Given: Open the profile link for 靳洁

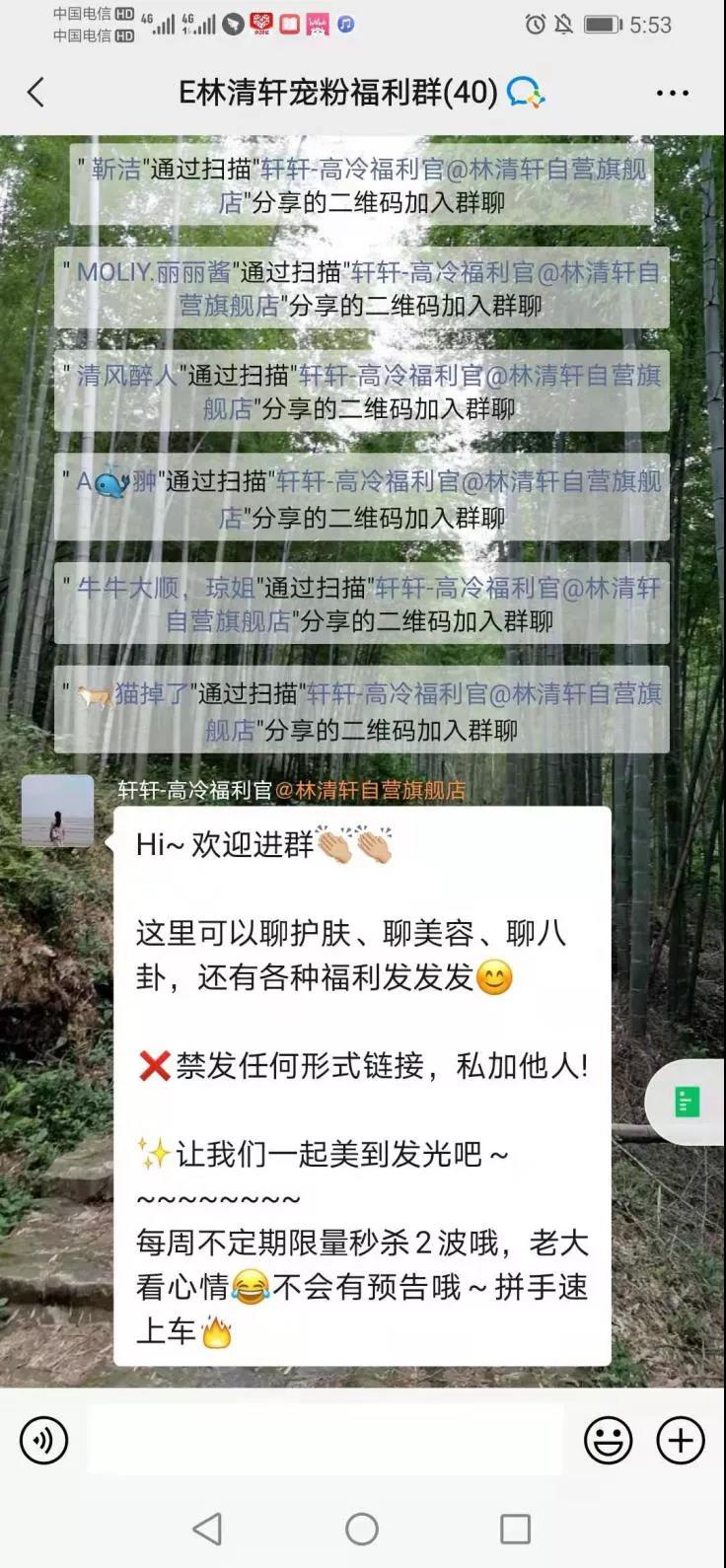Looking at the screenshot, I should (116, 169).
